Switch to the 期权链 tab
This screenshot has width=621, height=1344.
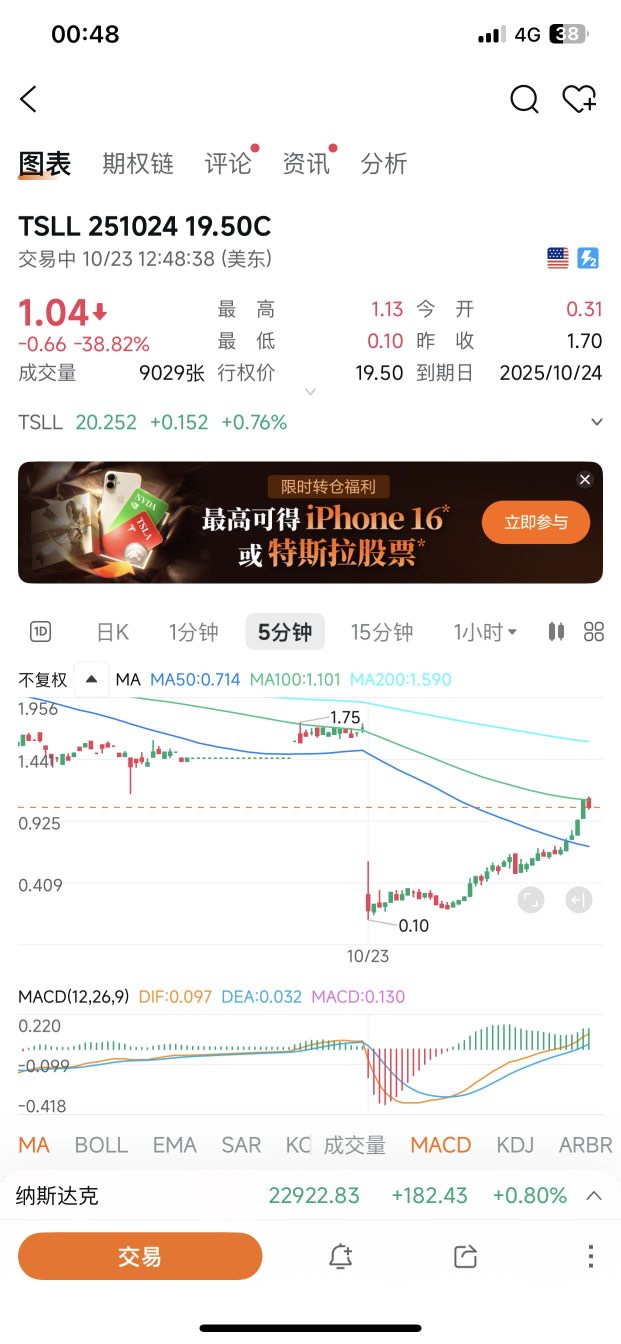click(x=138, y=164)
